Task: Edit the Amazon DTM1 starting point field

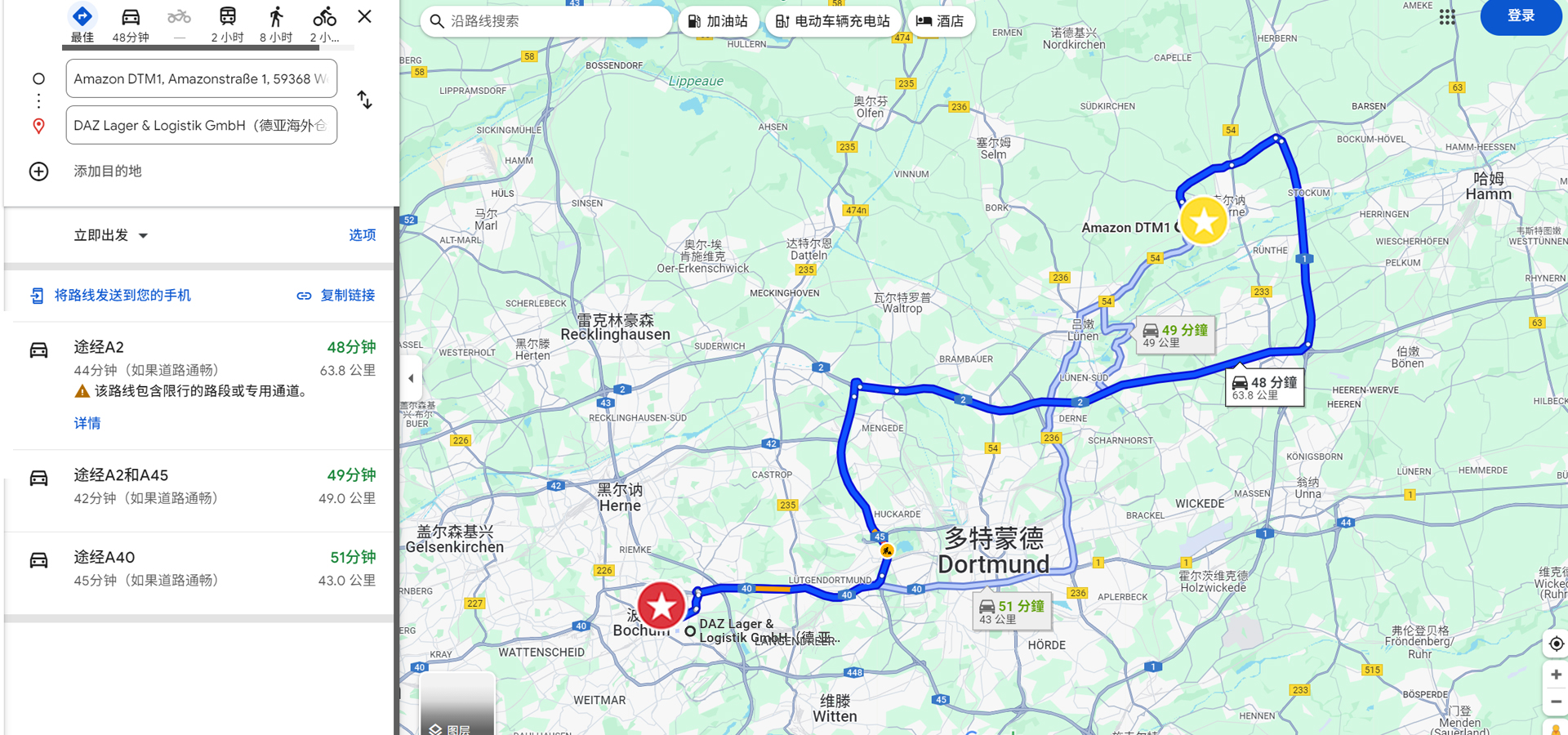Action: (201, 79)
